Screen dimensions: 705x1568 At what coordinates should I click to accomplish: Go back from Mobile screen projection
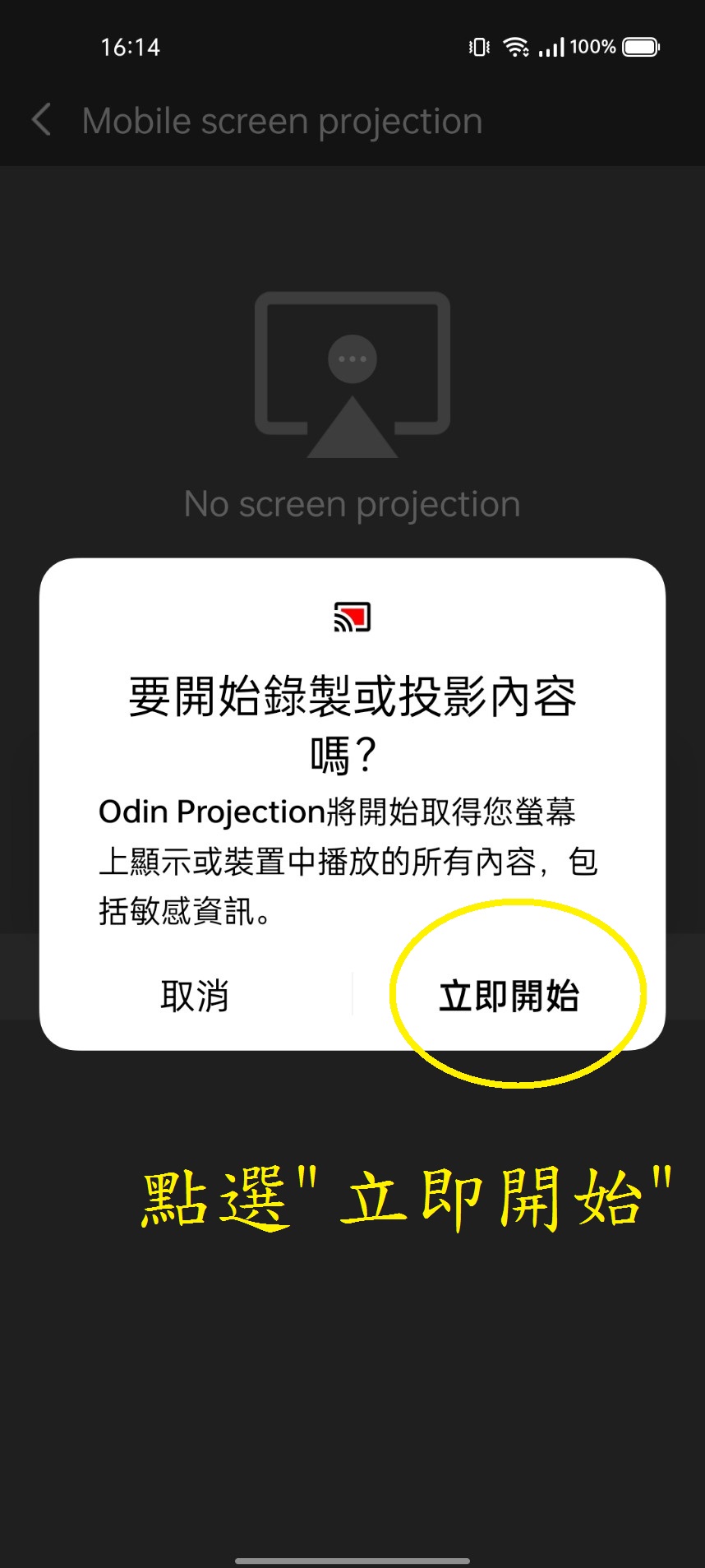pos(42,120)
